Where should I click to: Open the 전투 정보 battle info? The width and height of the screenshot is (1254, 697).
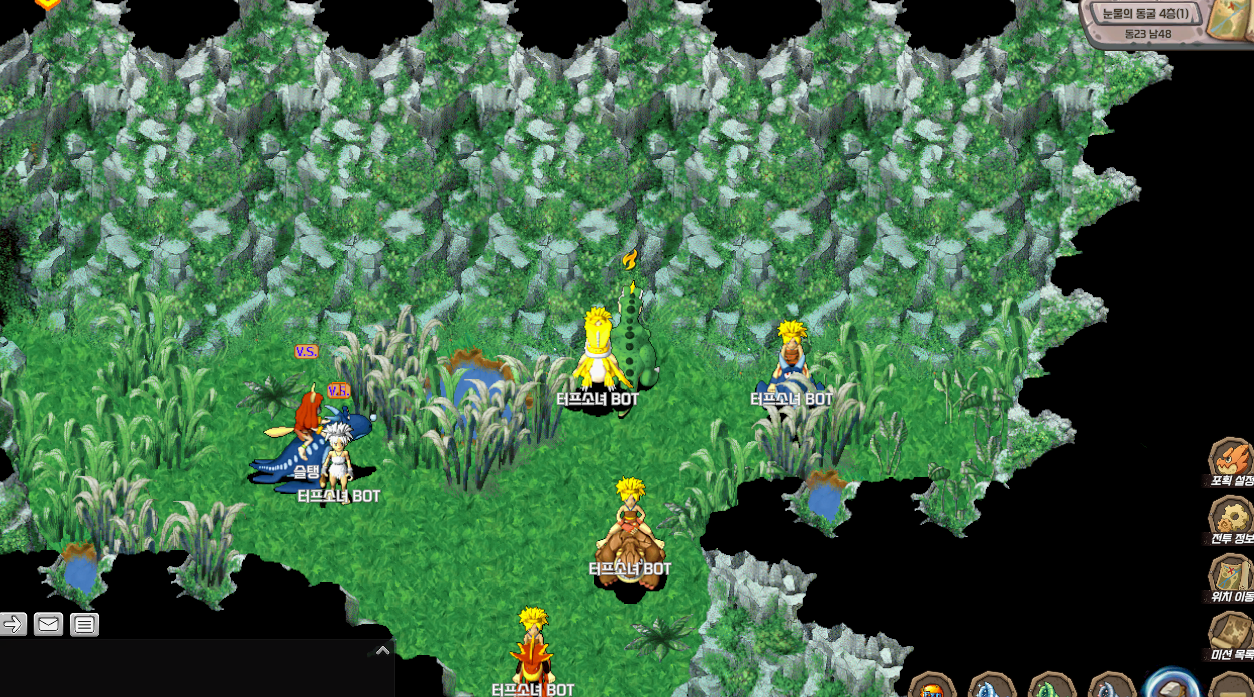(1230, 520)
